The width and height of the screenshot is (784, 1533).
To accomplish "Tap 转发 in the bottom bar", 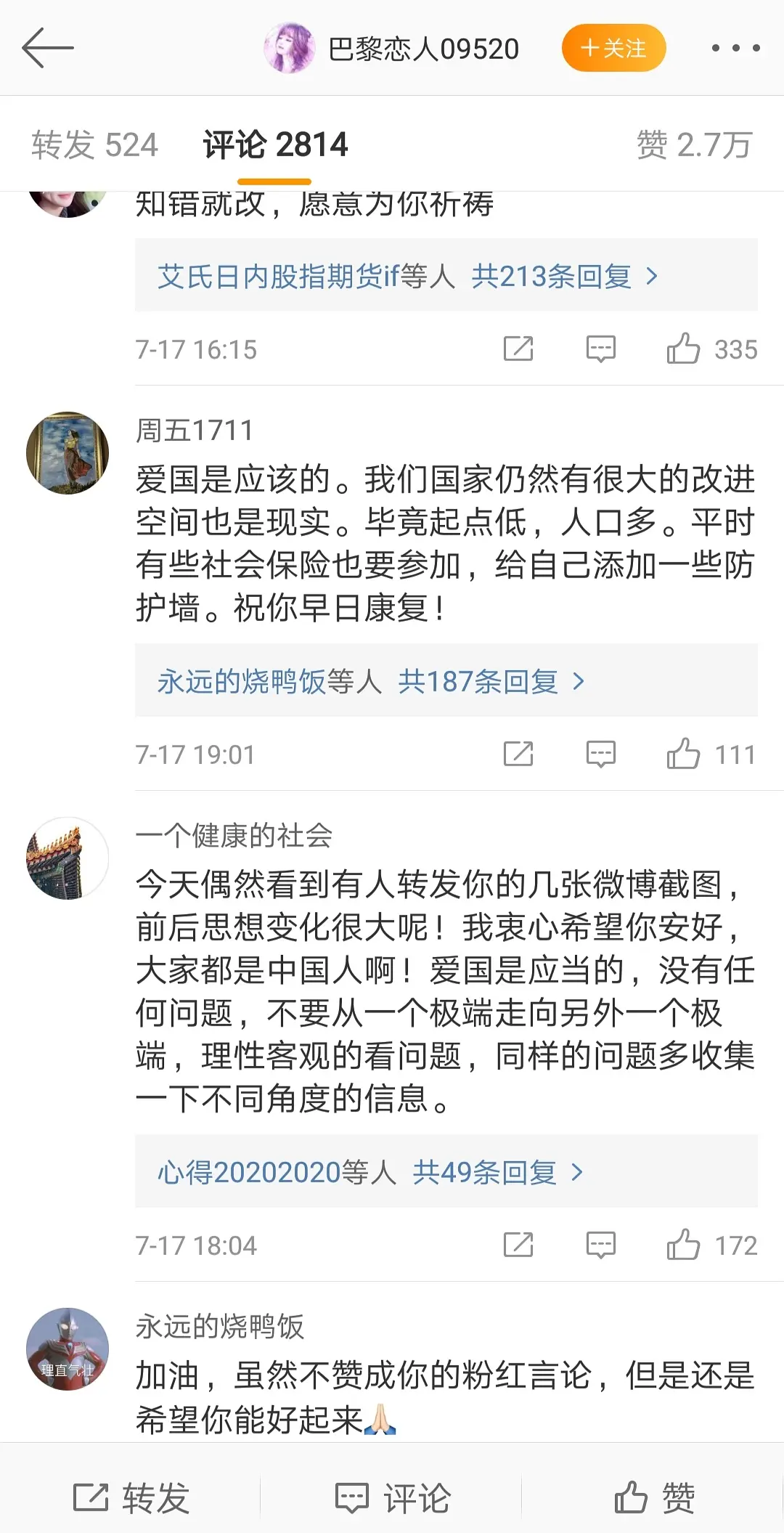I will [x=131, y=1497].
